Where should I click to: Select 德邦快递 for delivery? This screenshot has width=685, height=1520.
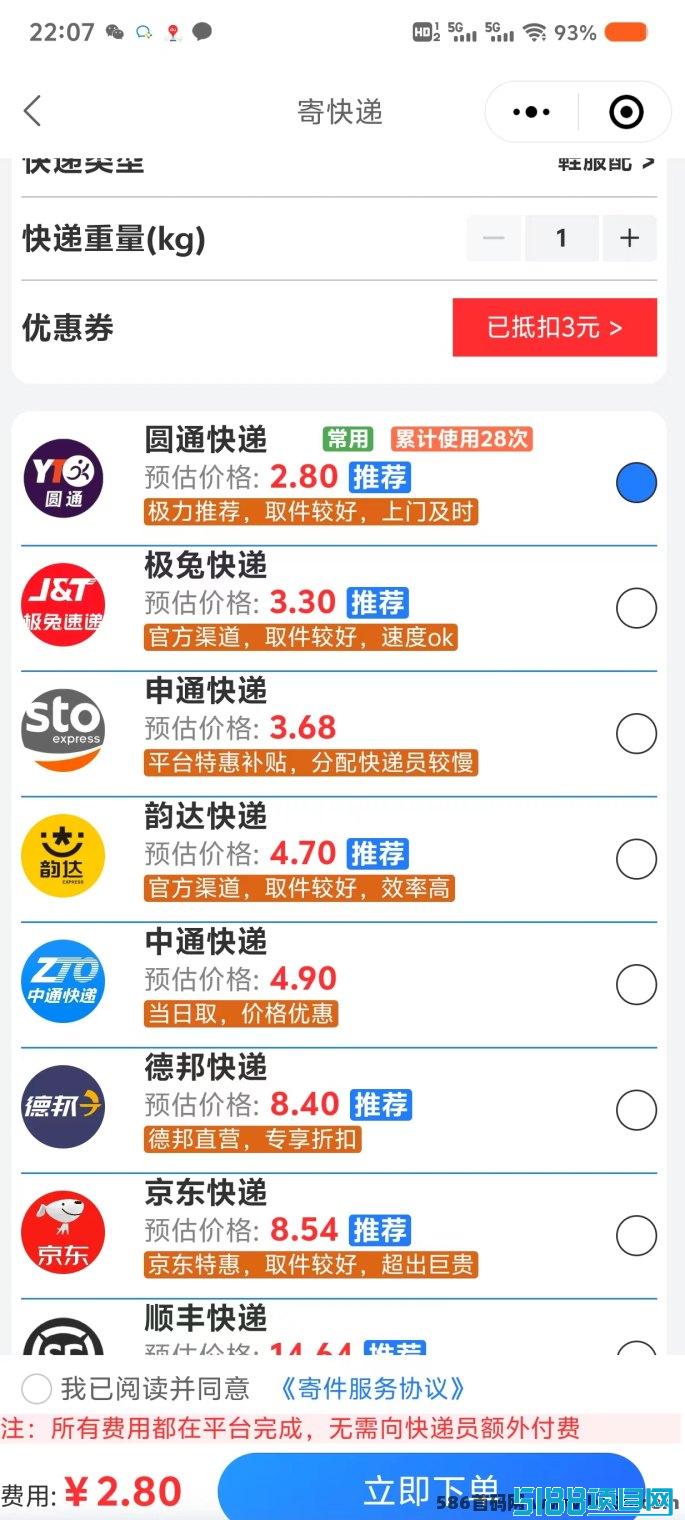pos(636,1110)
